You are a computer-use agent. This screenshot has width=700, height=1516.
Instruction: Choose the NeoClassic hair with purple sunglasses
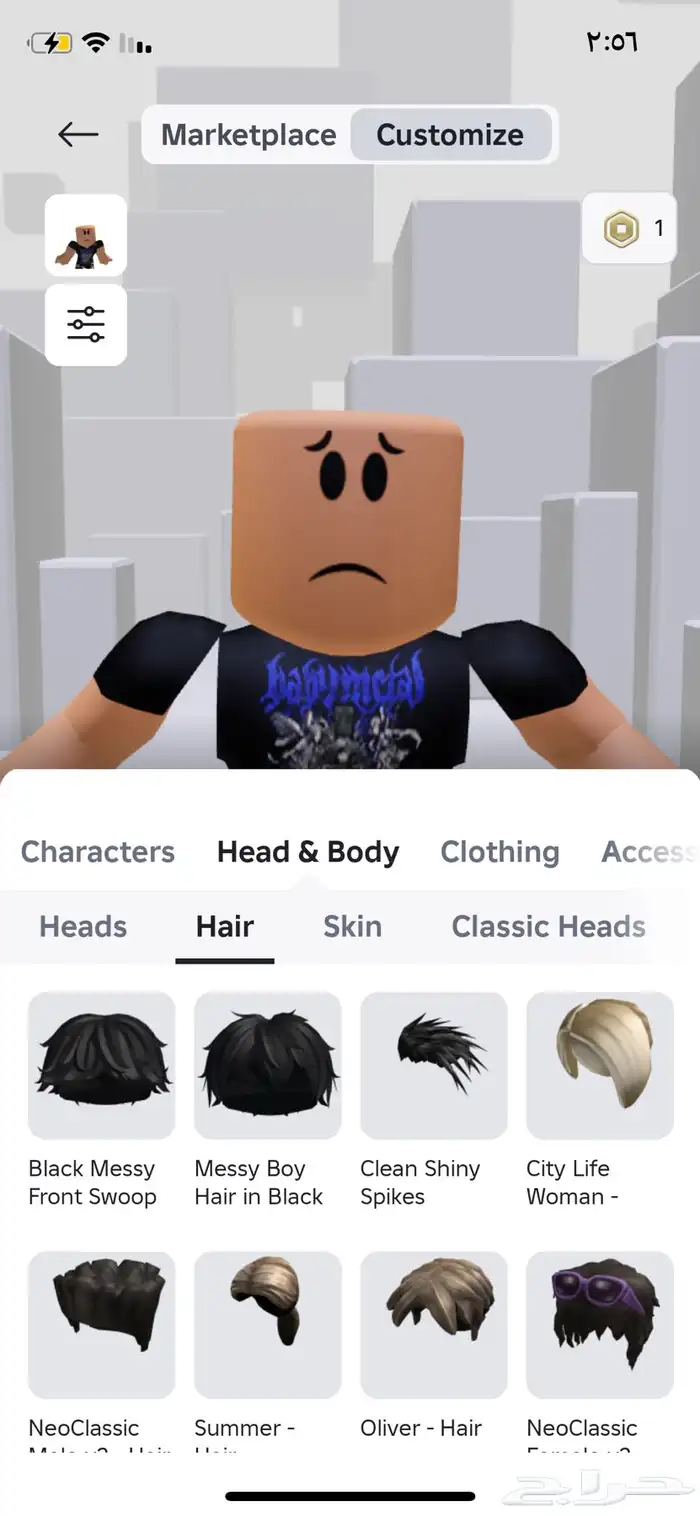(599, 1324)
